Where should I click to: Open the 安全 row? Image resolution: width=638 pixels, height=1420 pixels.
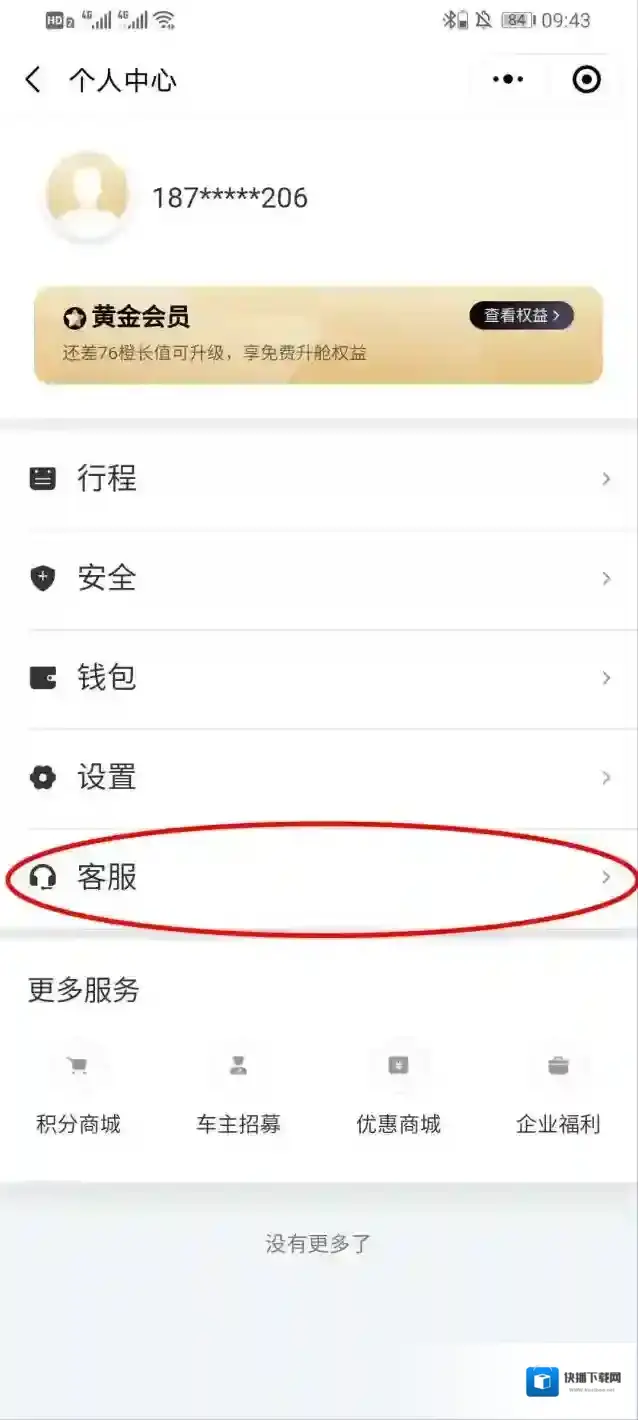tap(319, 578)
